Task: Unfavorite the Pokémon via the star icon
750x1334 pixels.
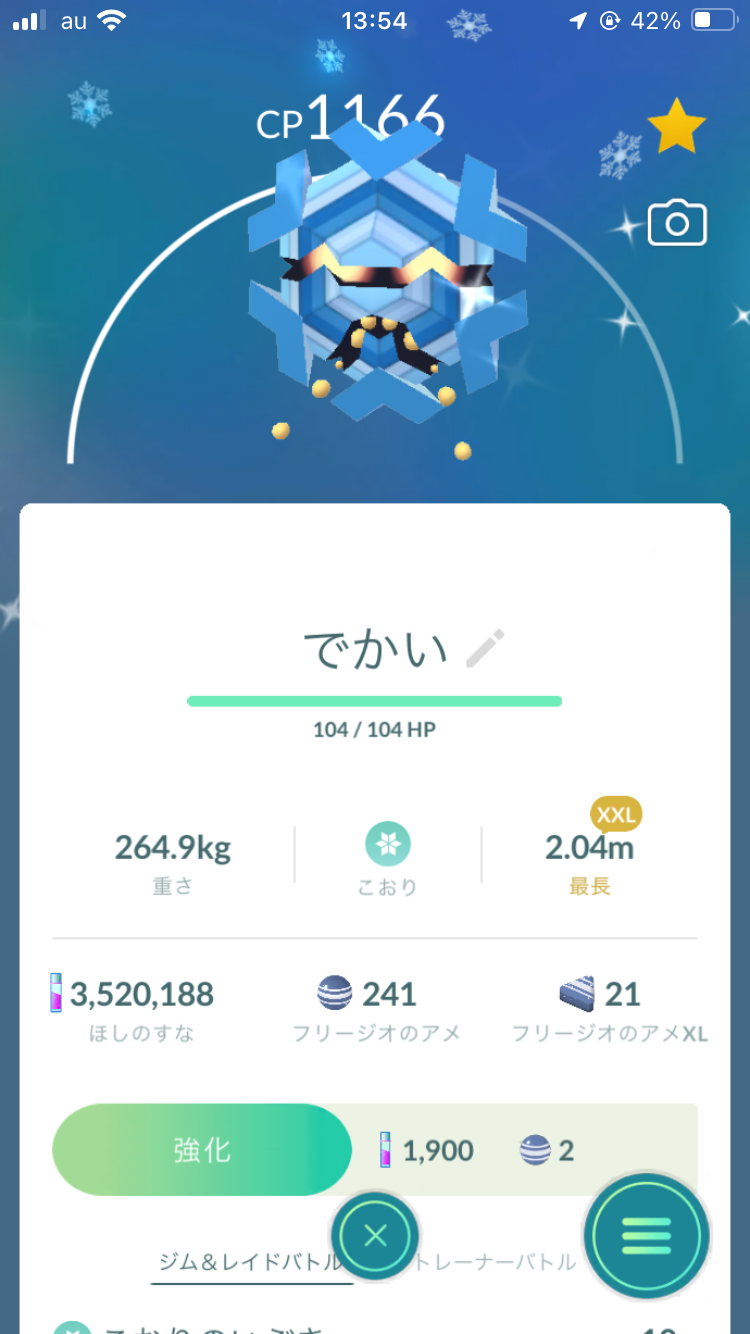Action: 677,124
